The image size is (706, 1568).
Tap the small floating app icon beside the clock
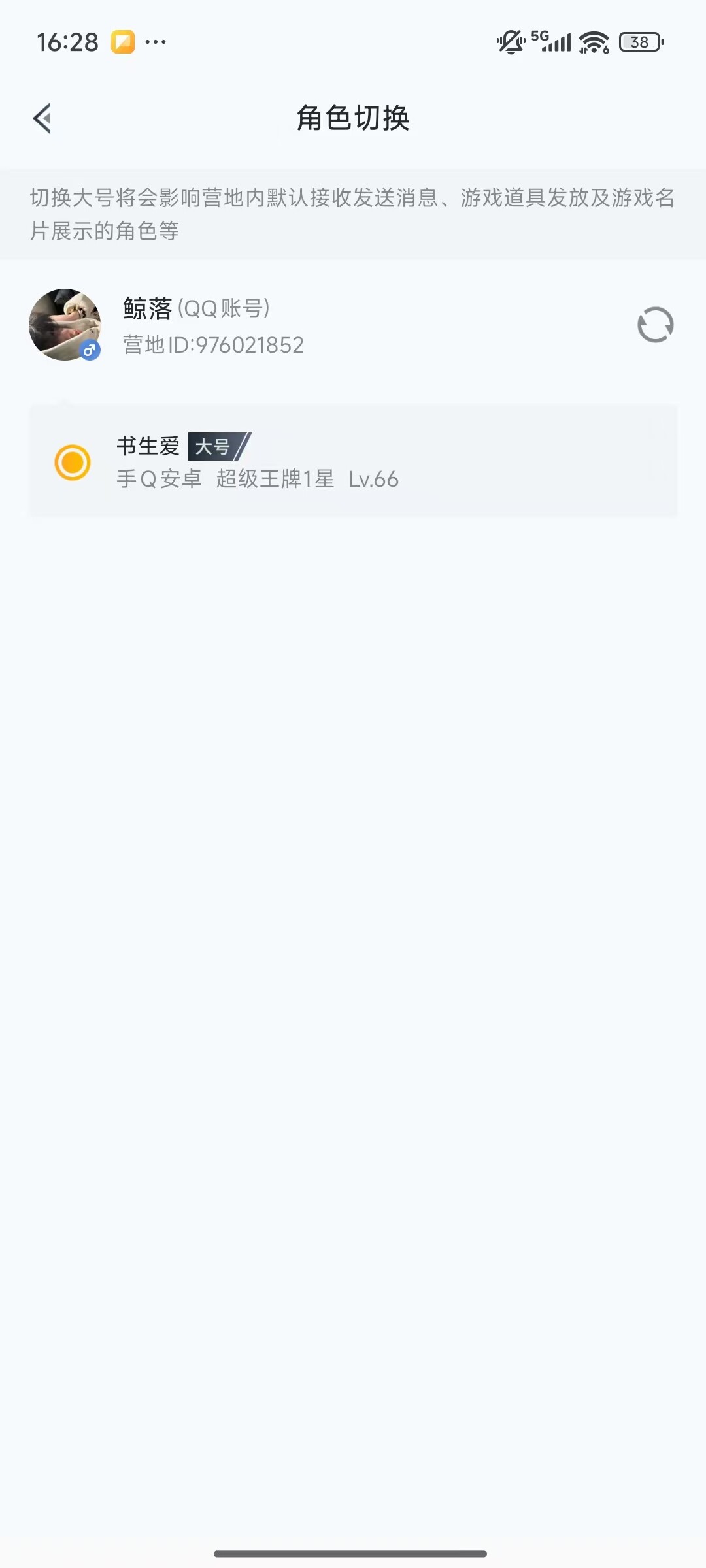[x=122, y=41]
